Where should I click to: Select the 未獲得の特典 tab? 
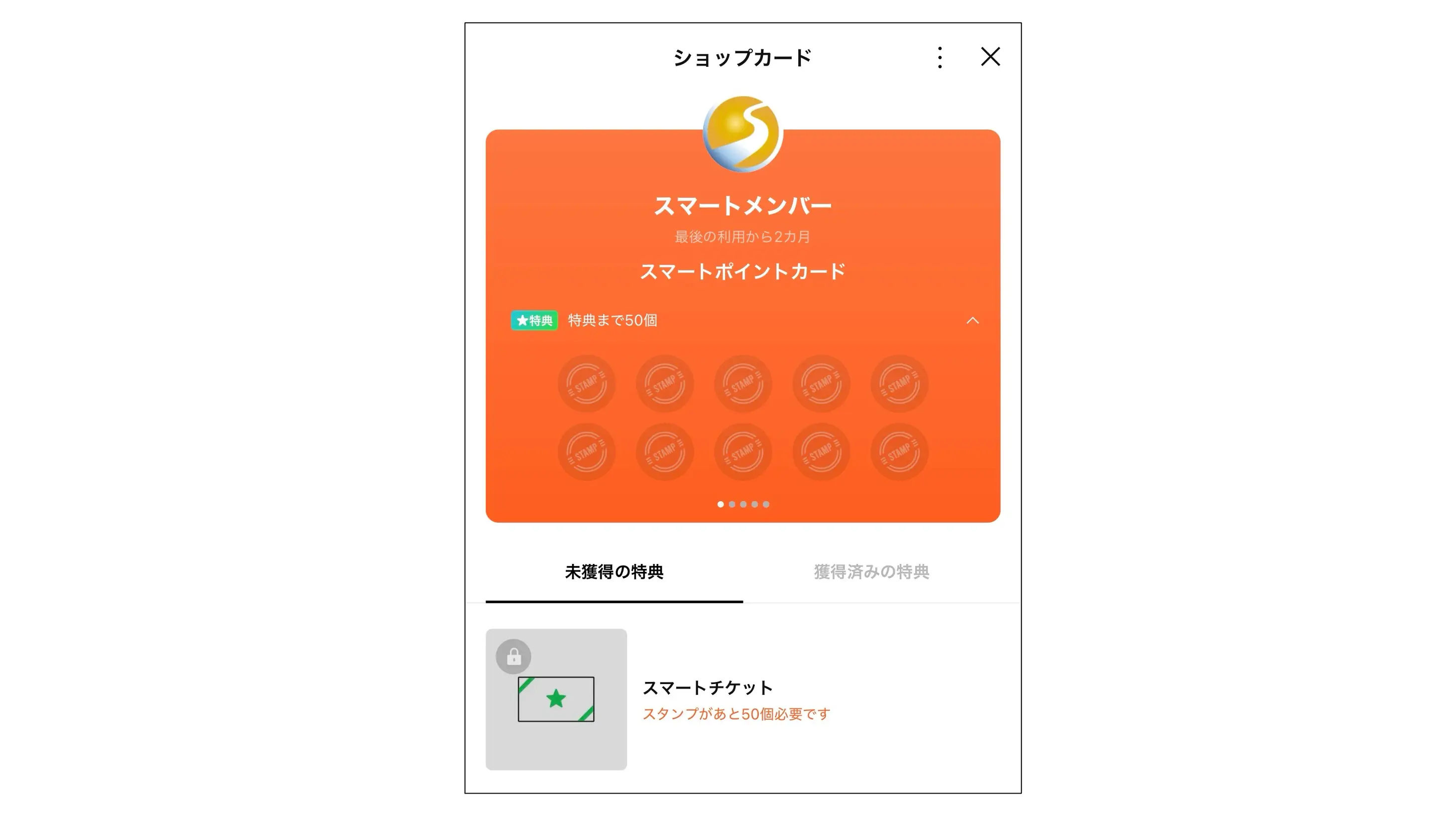coord(614,572)
